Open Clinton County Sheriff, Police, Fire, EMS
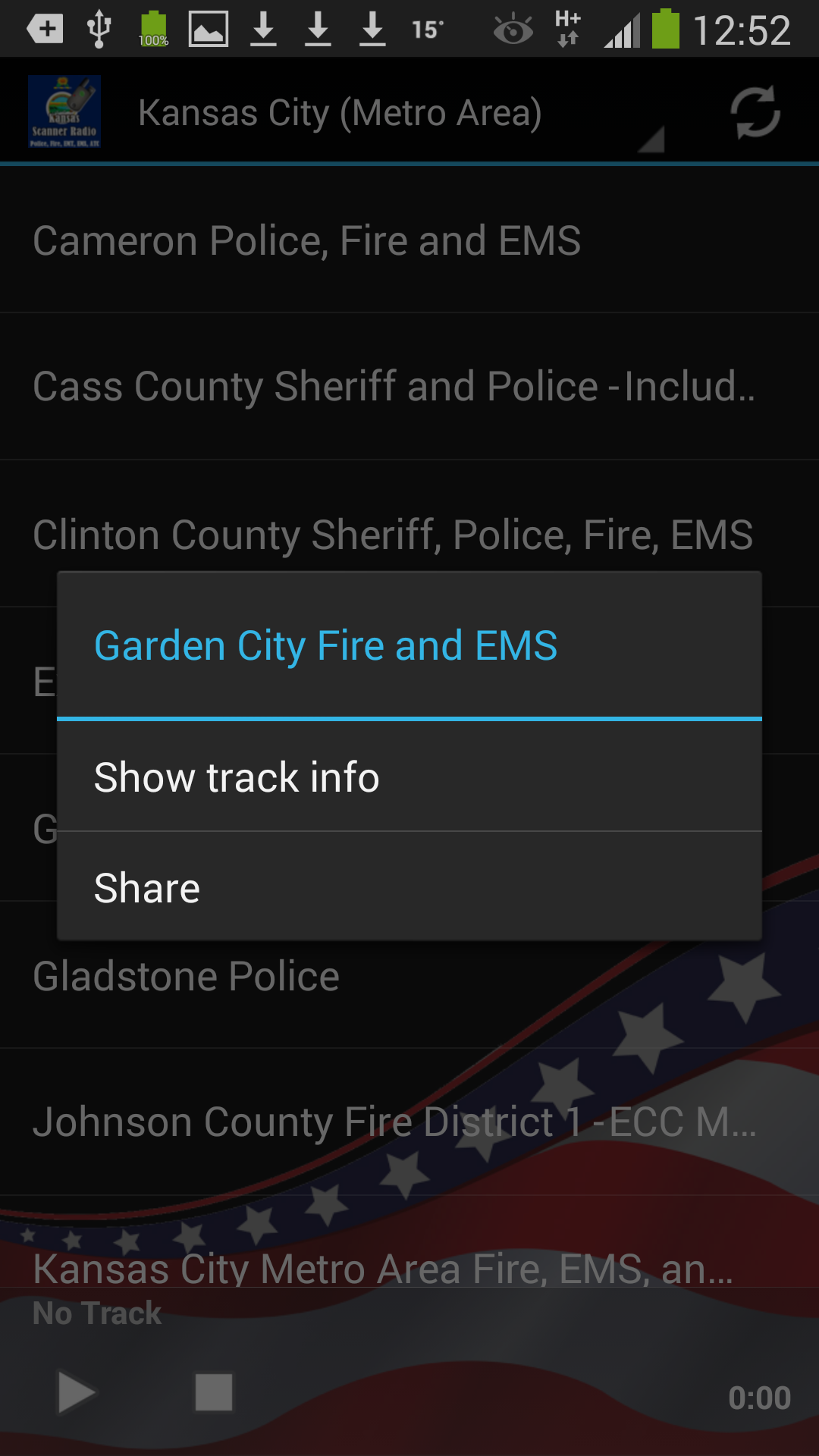This screenshot has height=1456, width=819. click(x=409, y=534)
